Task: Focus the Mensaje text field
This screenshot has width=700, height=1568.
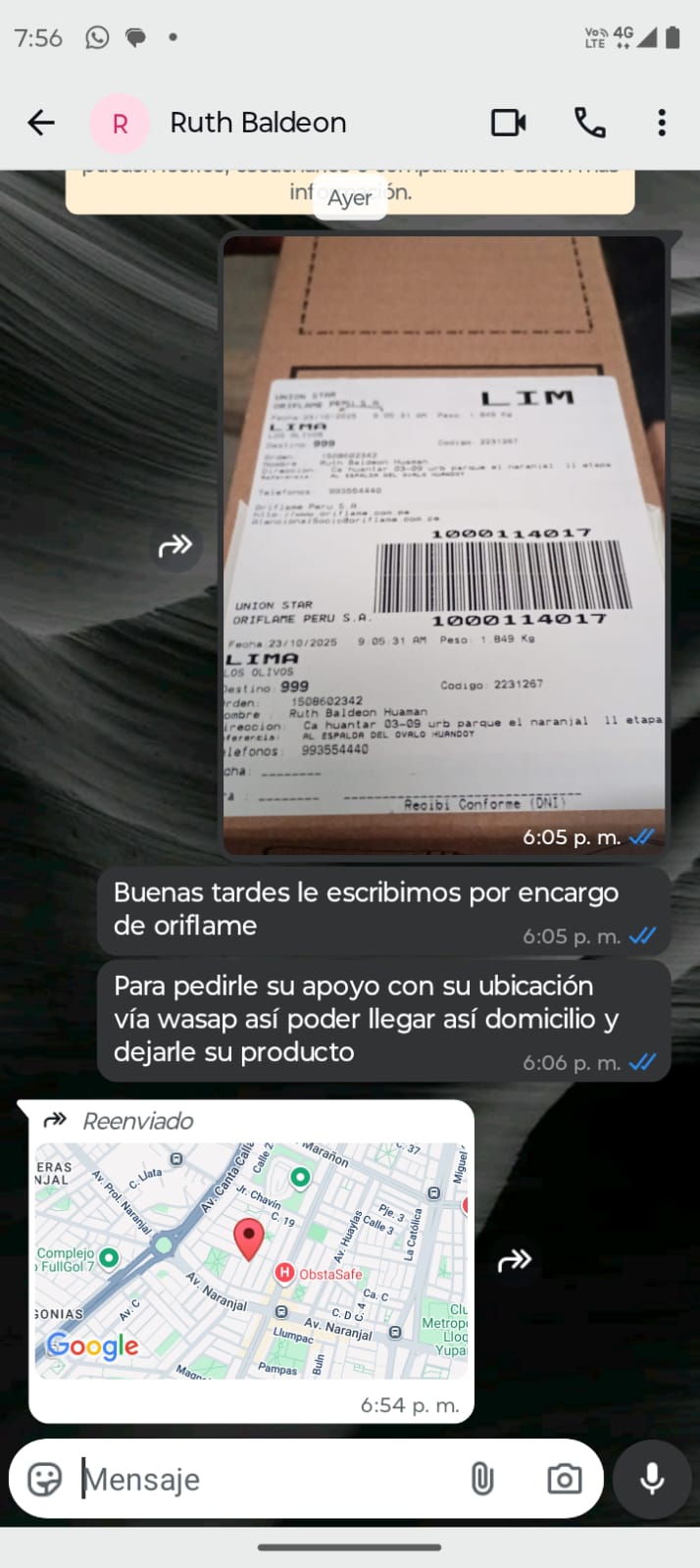Action: 265,1479
